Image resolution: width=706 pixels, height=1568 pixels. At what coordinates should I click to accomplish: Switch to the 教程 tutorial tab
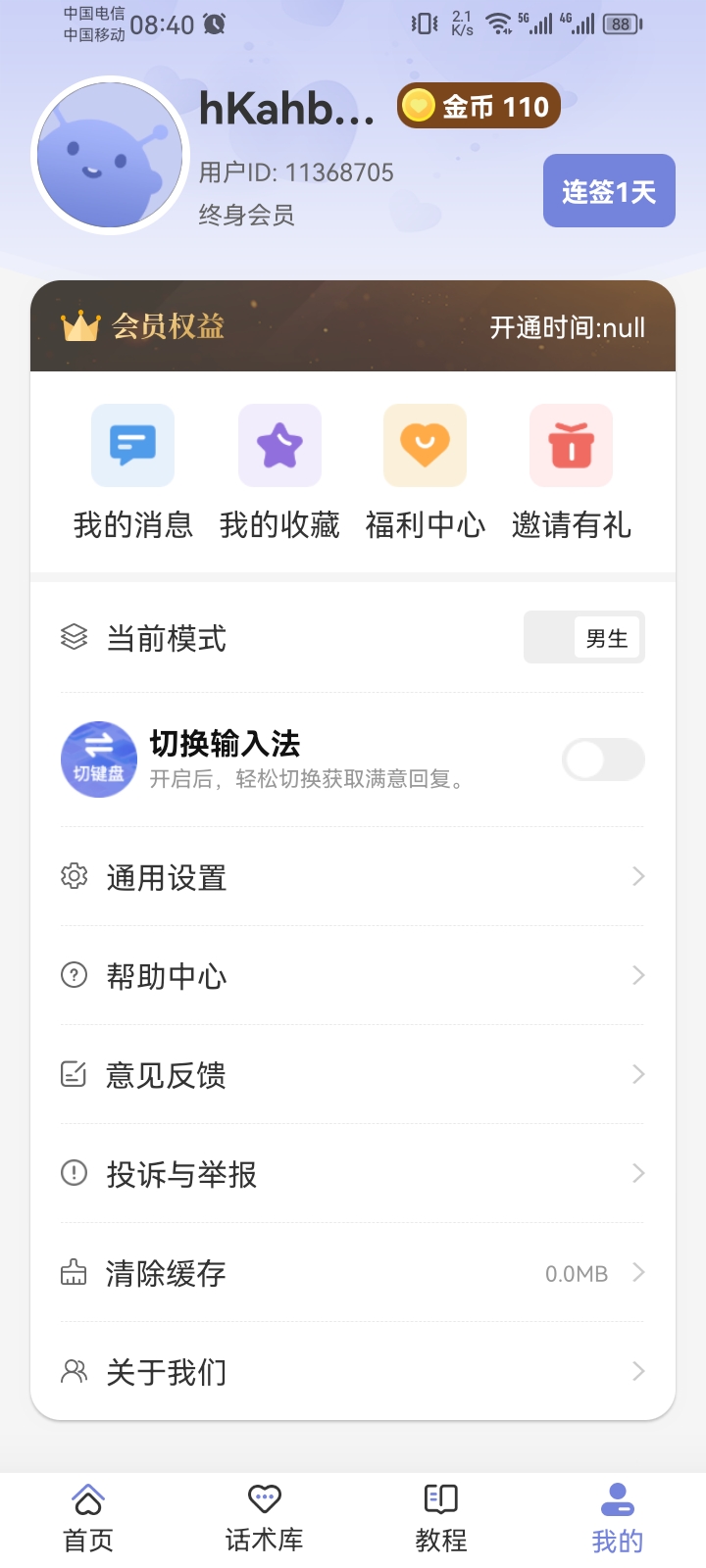441,1519
